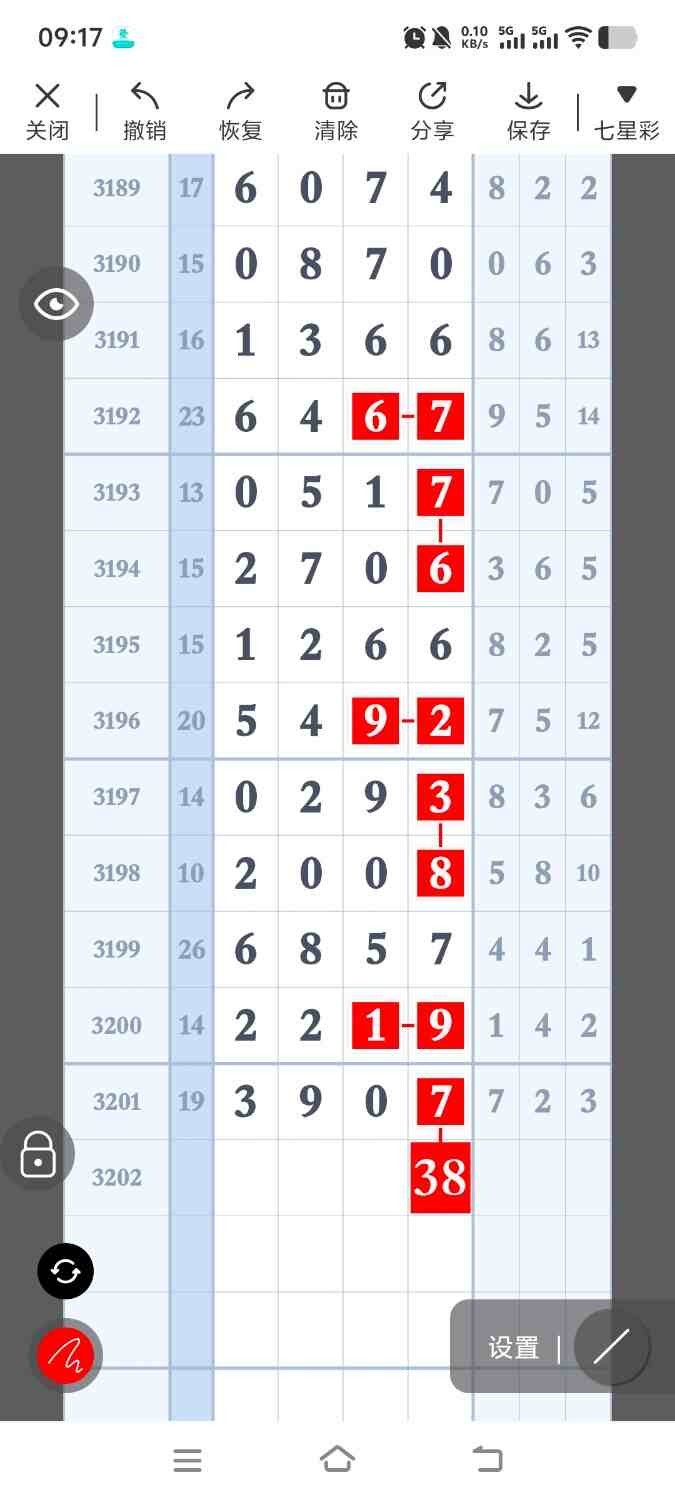Toggle visibility with the eye icon
The image size is (675, 1500).
pos(57,304)
